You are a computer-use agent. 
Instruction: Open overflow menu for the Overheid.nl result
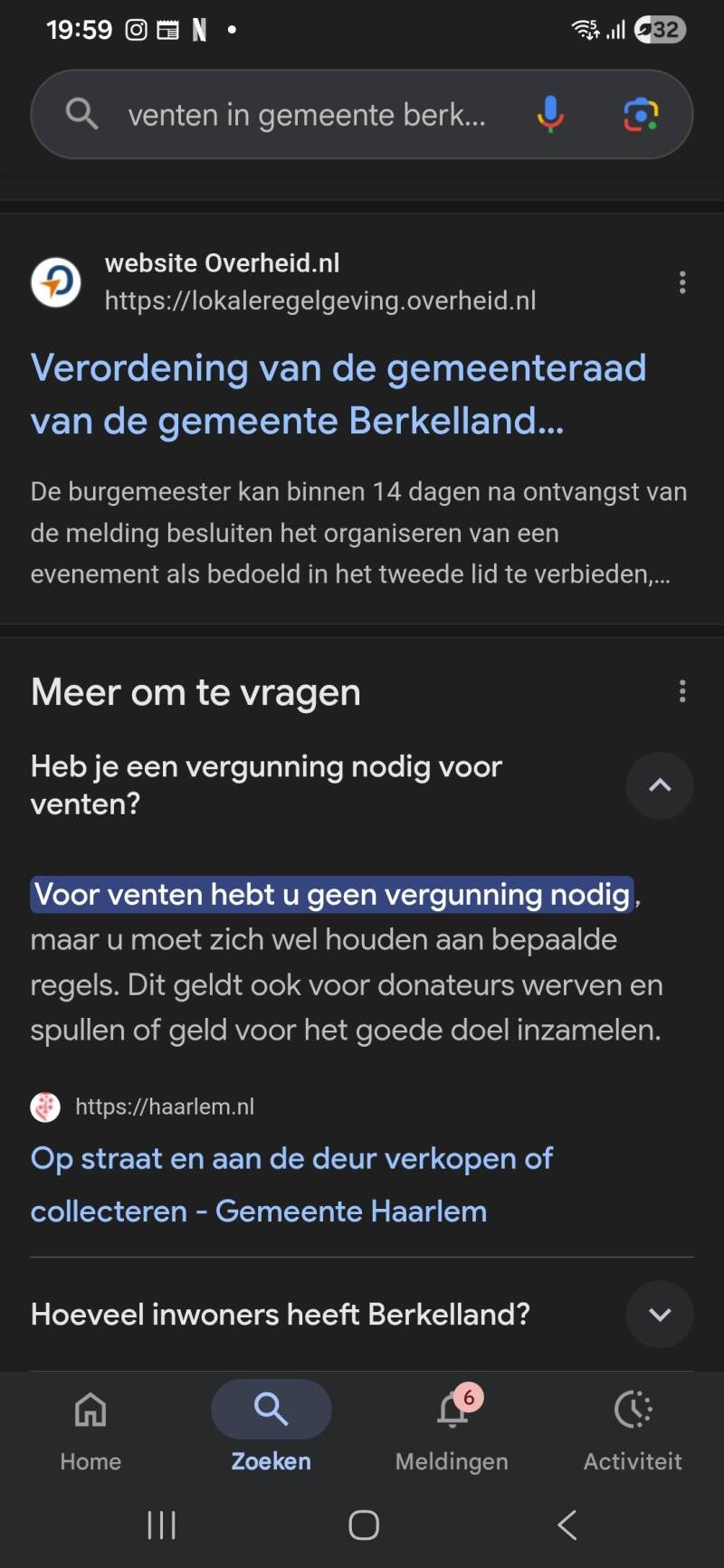[x=682, y=282]
